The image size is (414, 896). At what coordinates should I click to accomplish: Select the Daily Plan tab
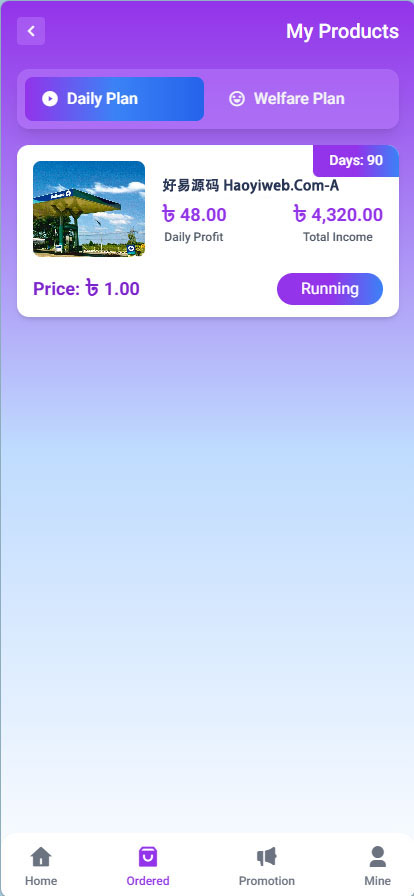114,99
